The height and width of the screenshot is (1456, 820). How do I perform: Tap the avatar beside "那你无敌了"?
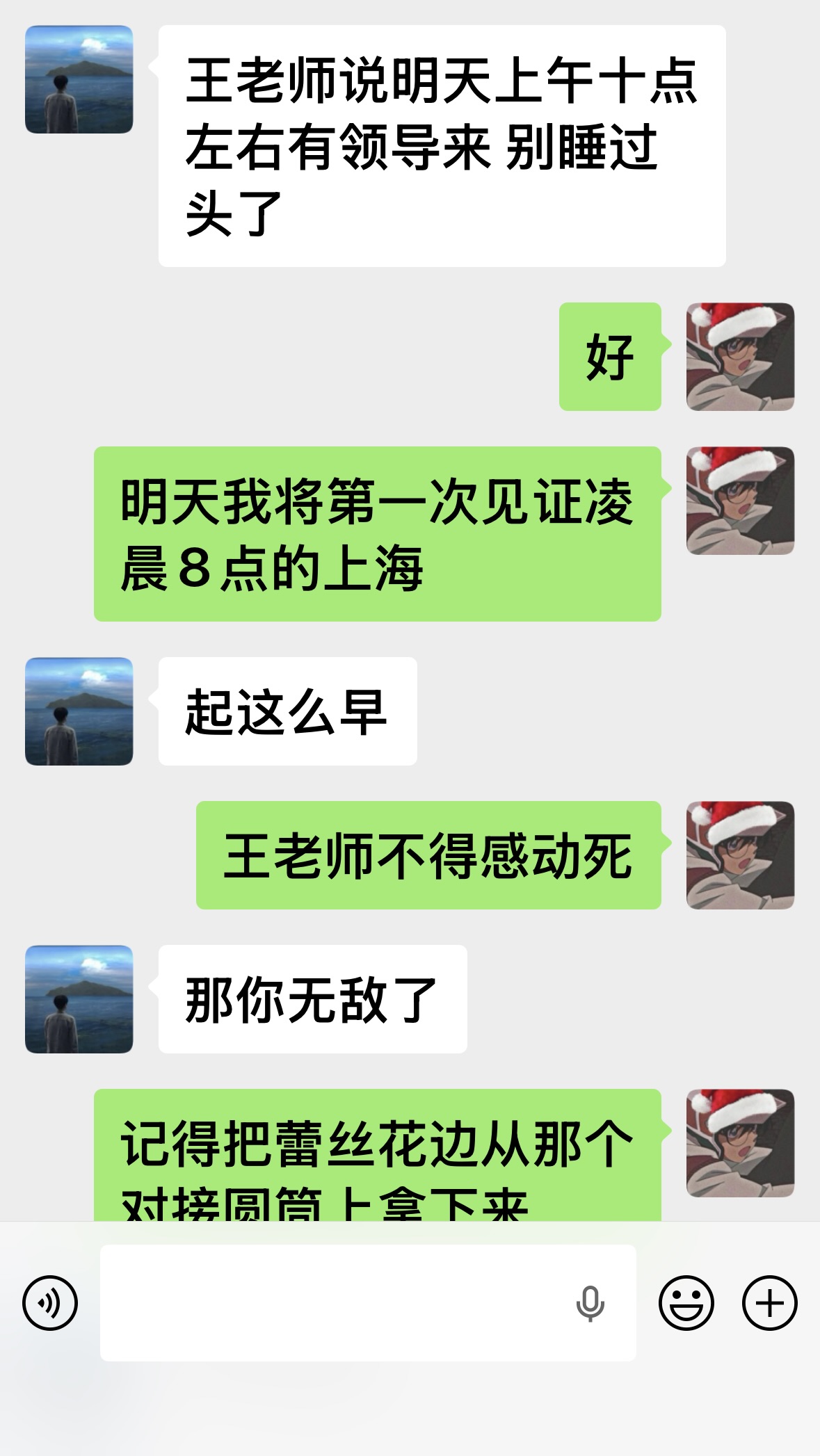(x=79, y=999)
